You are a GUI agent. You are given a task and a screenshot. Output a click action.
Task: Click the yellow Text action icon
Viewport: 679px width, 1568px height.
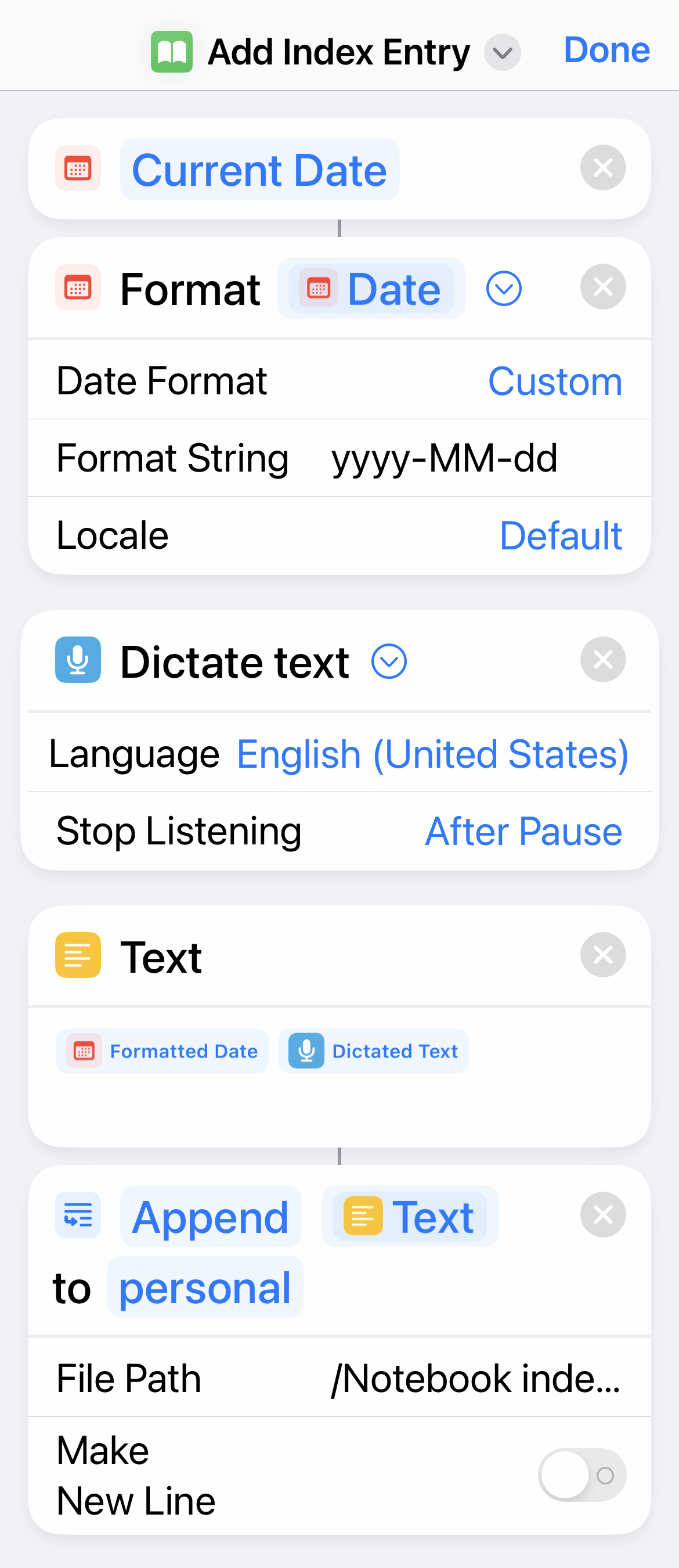point(77,955)
